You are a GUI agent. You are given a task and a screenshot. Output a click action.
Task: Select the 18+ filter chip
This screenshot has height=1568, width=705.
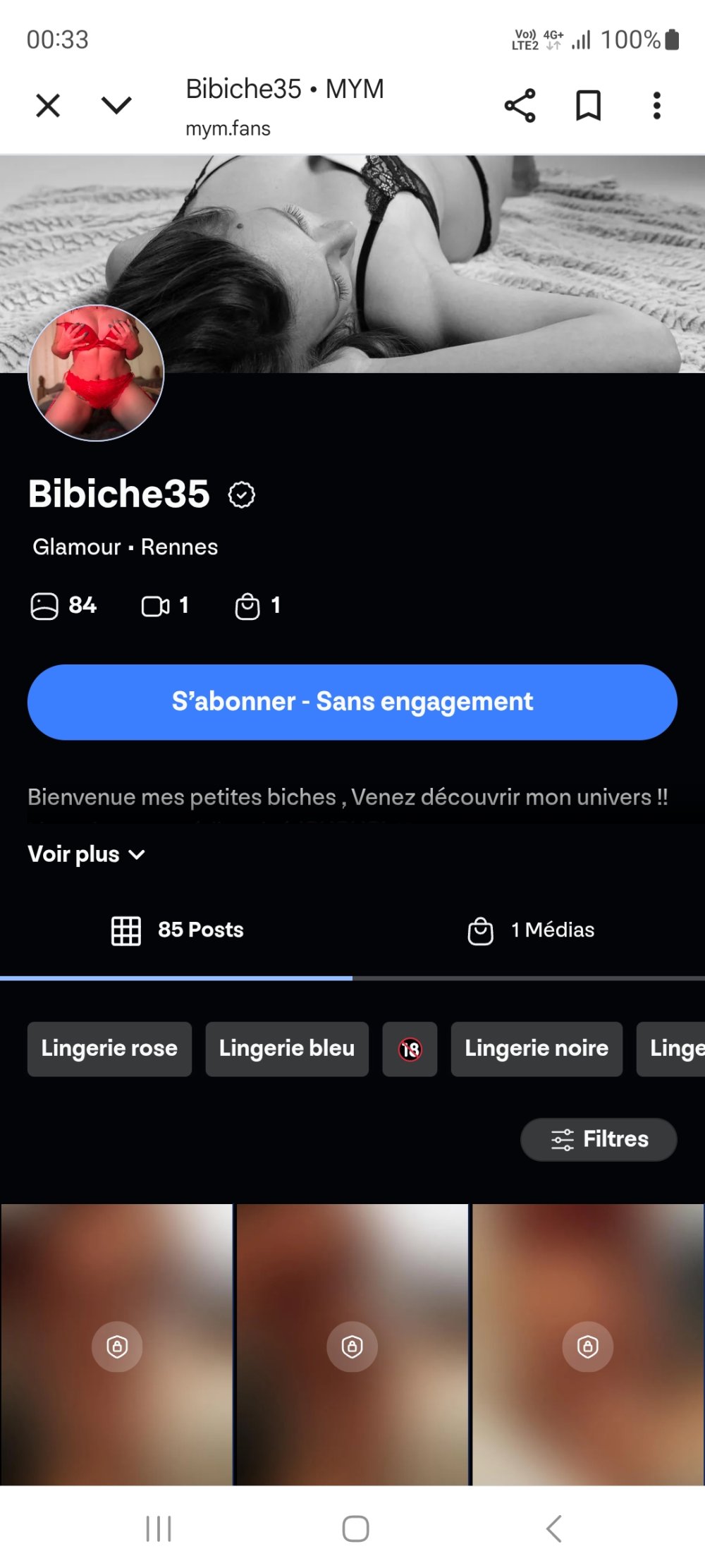pyautogui.click(x=410, y=1049)
